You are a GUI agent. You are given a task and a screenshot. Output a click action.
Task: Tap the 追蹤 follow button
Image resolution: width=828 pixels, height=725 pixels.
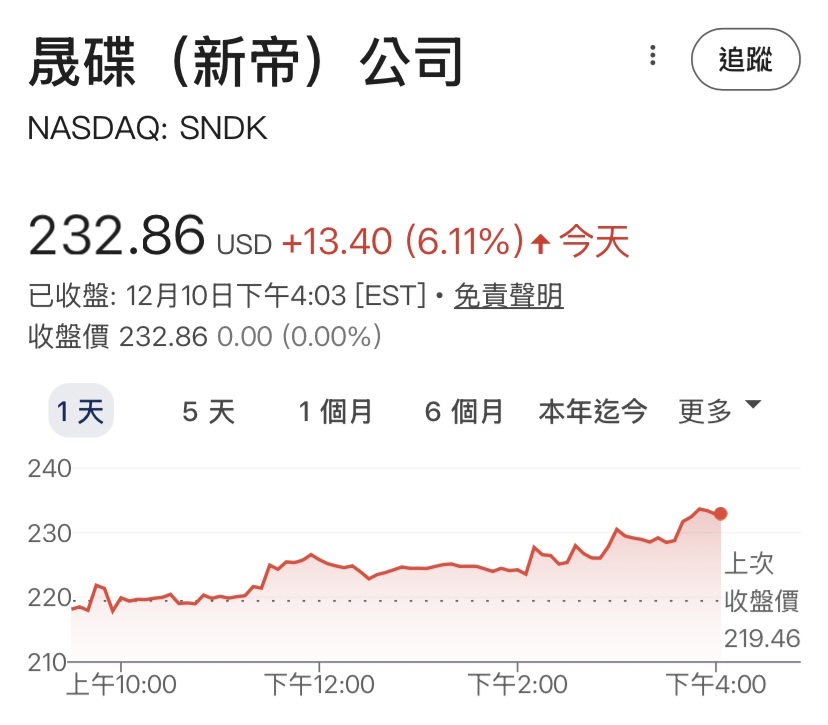[x=746, y=59]
